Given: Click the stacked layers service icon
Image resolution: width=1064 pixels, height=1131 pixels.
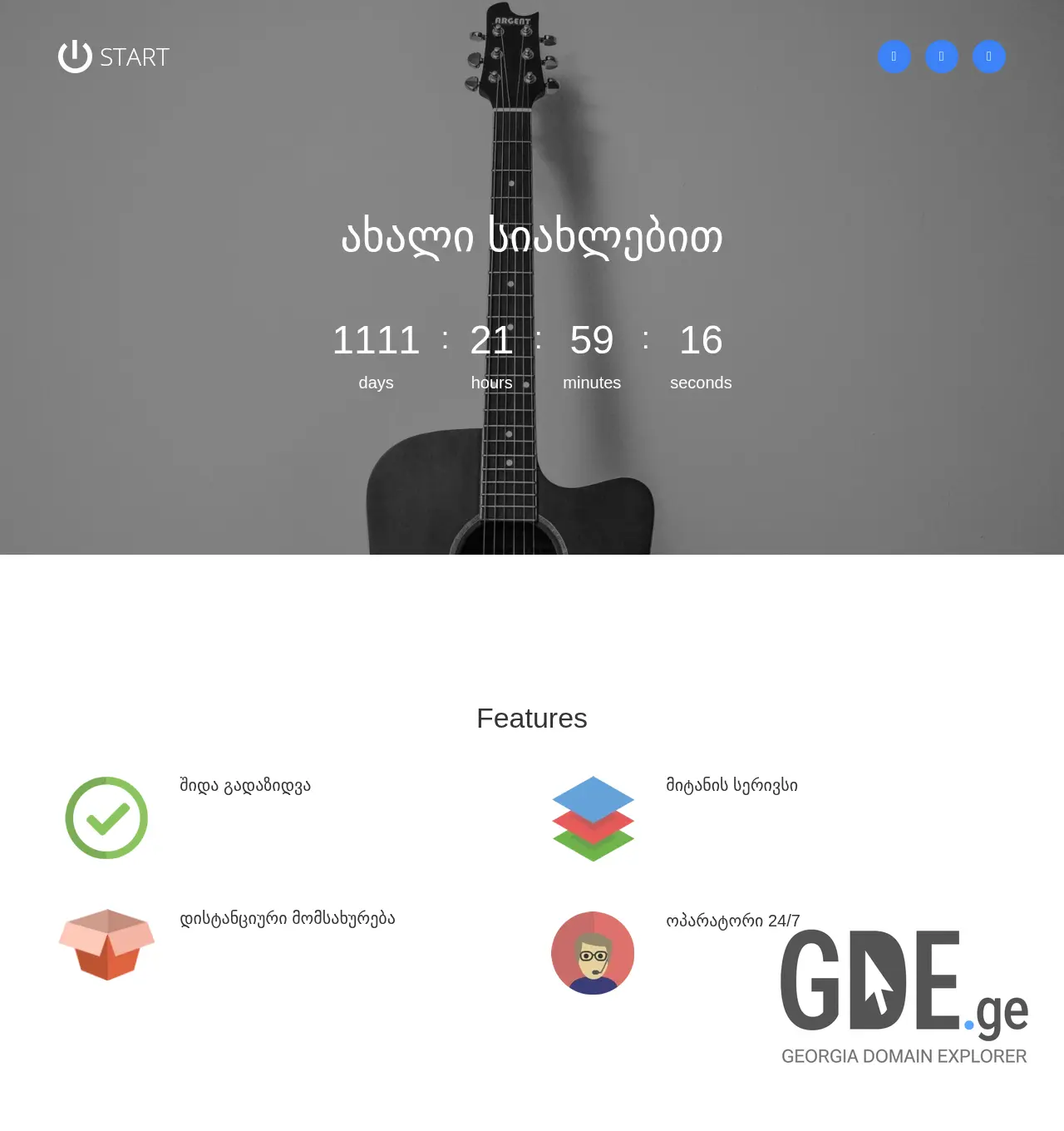Looking at the screenshot, I should coord(593,817).
